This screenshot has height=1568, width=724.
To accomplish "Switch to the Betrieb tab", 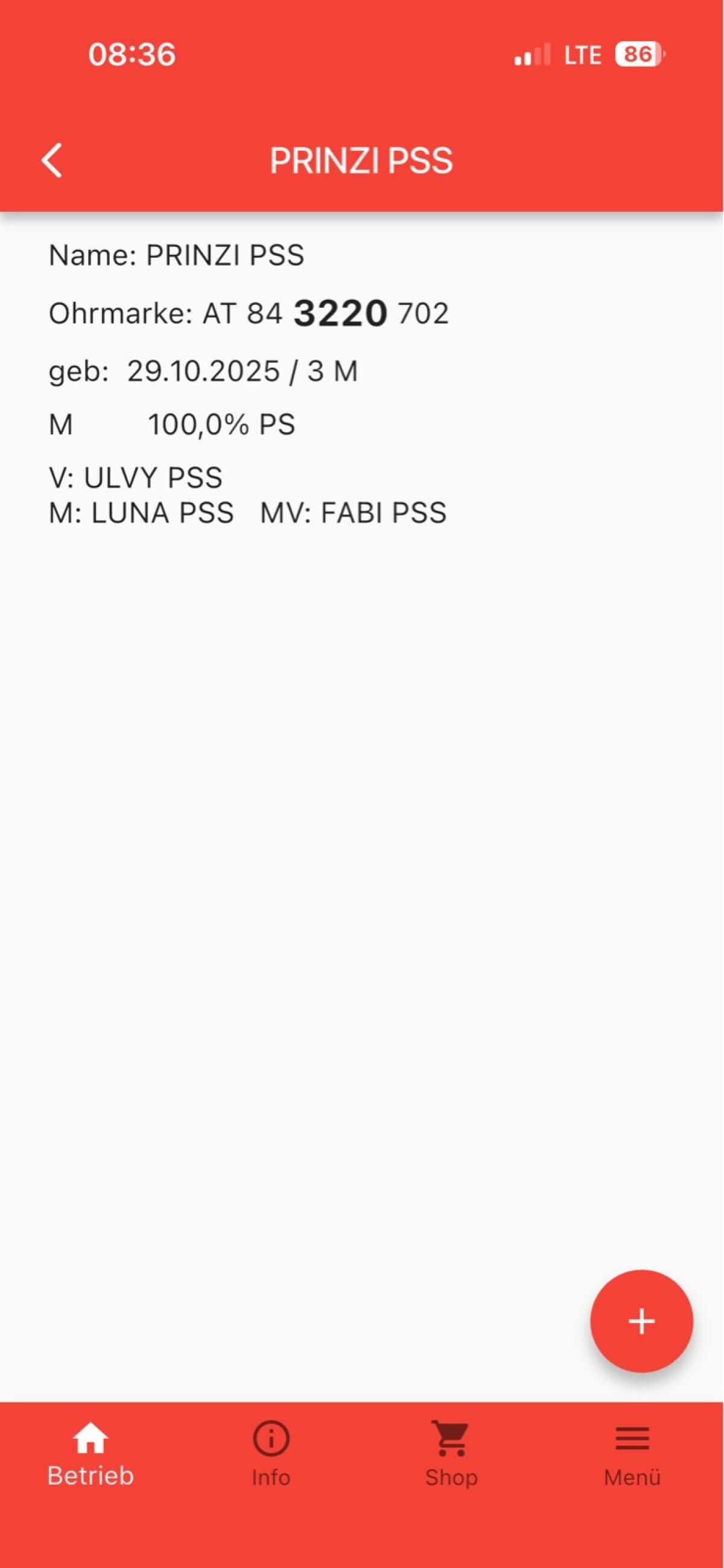I will tap(91, 1455).
